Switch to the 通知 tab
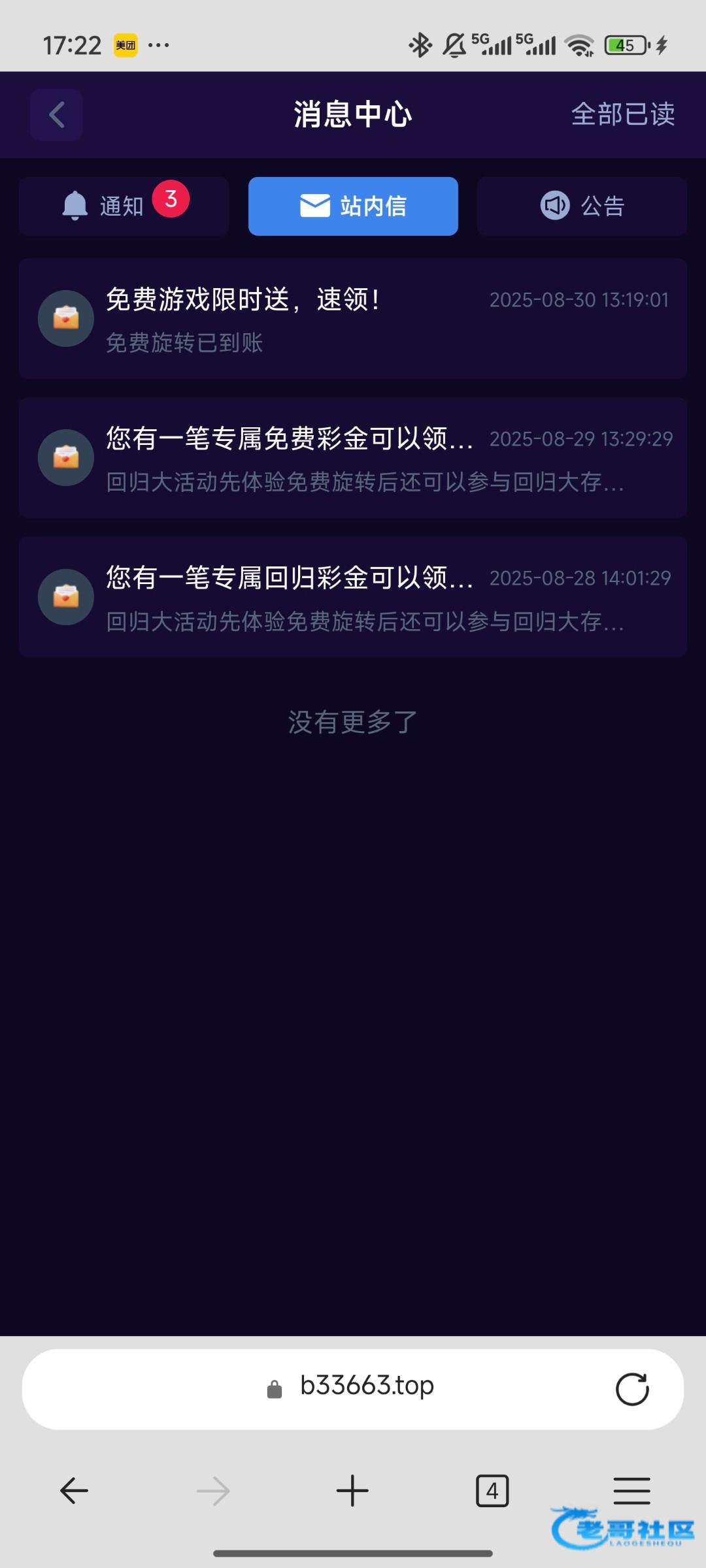706x1568 pixels. click(x=124, y=206)
